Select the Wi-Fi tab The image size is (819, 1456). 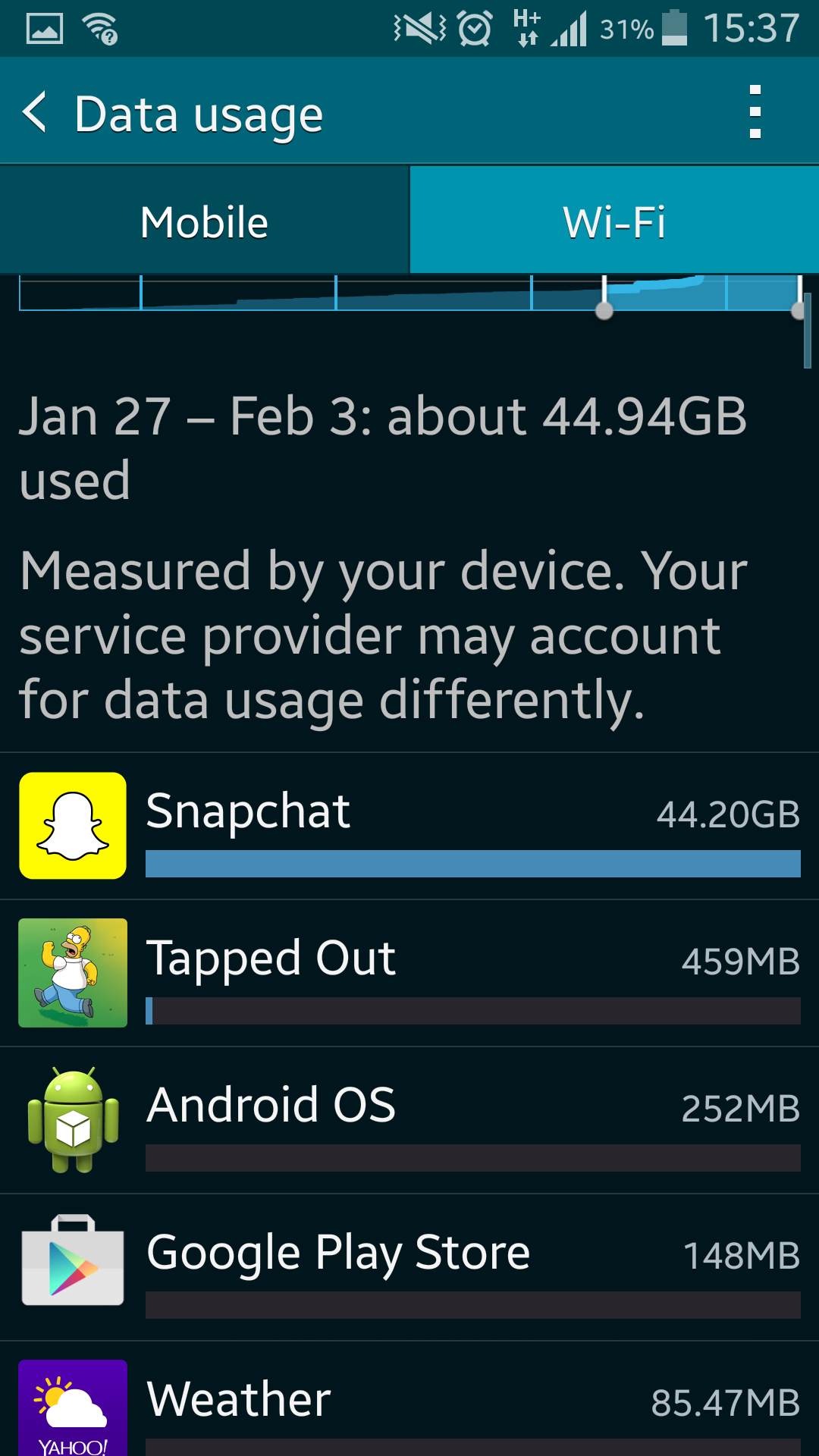[x=614, y=221]
